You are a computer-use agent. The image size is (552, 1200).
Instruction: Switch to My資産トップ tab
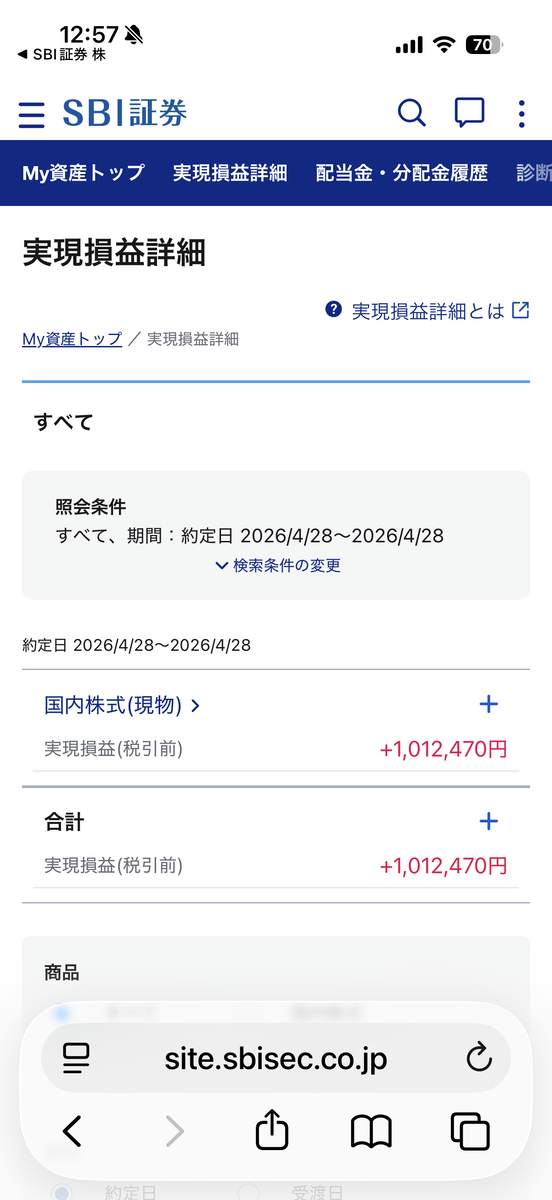pyautogui.click(x=83, y=172)
